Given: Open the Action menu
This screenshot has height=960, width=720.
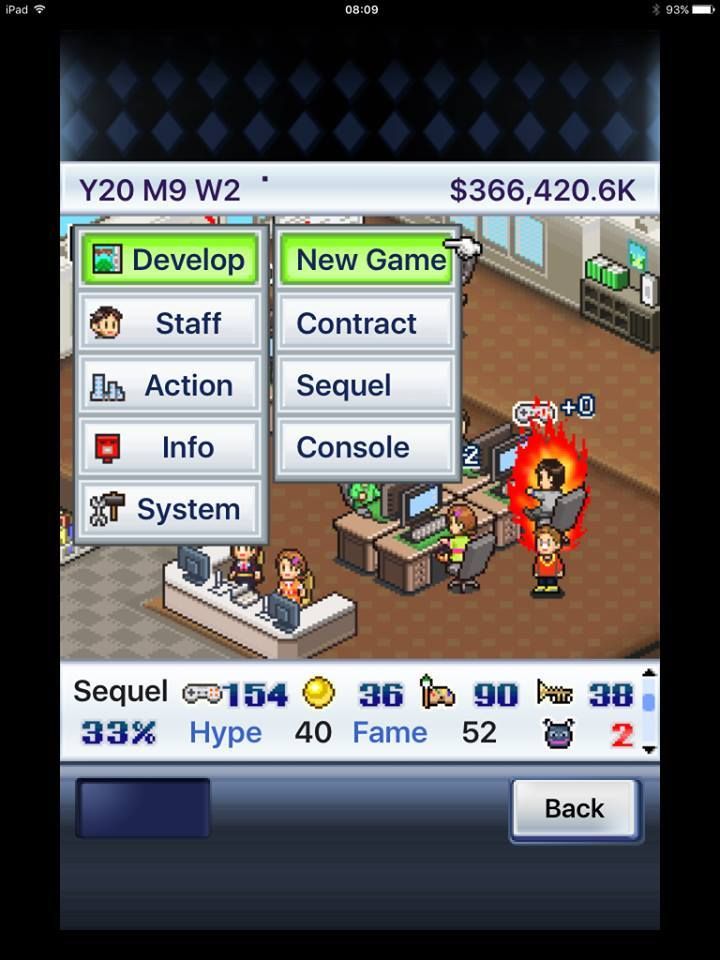Looking at the screenshot, I should (170, 385).
